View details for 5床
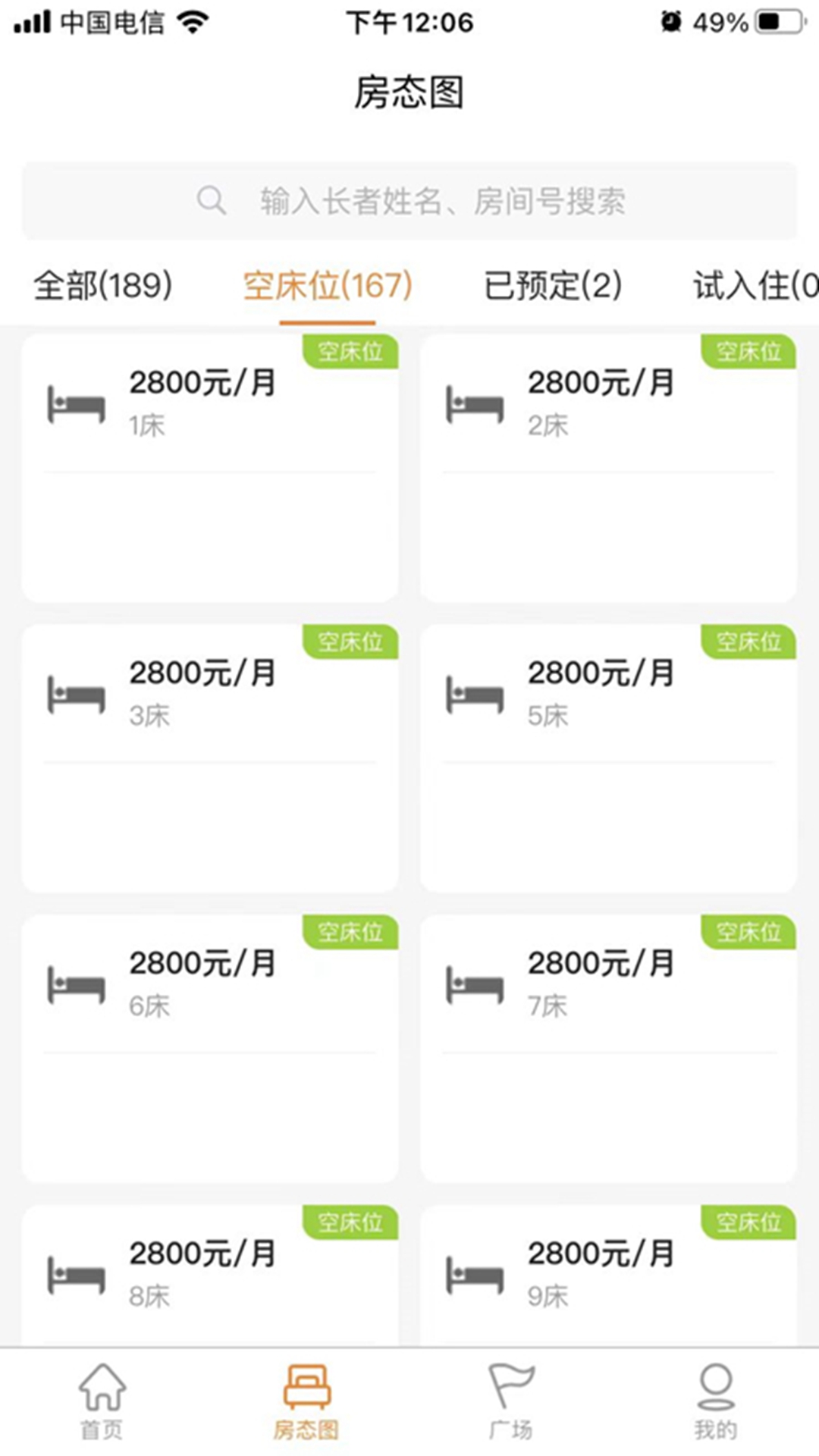The width and height of the screenshot is (819, 1456). (x=608, y=758)
